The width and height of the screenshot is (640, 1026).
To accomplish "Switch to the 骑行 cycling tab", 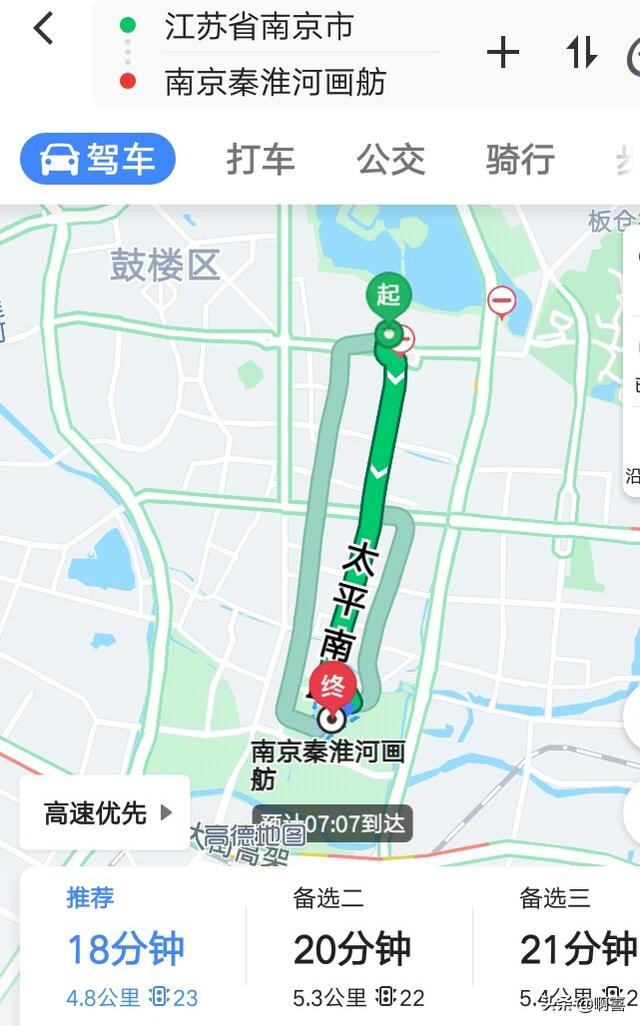I will (520, 159).
